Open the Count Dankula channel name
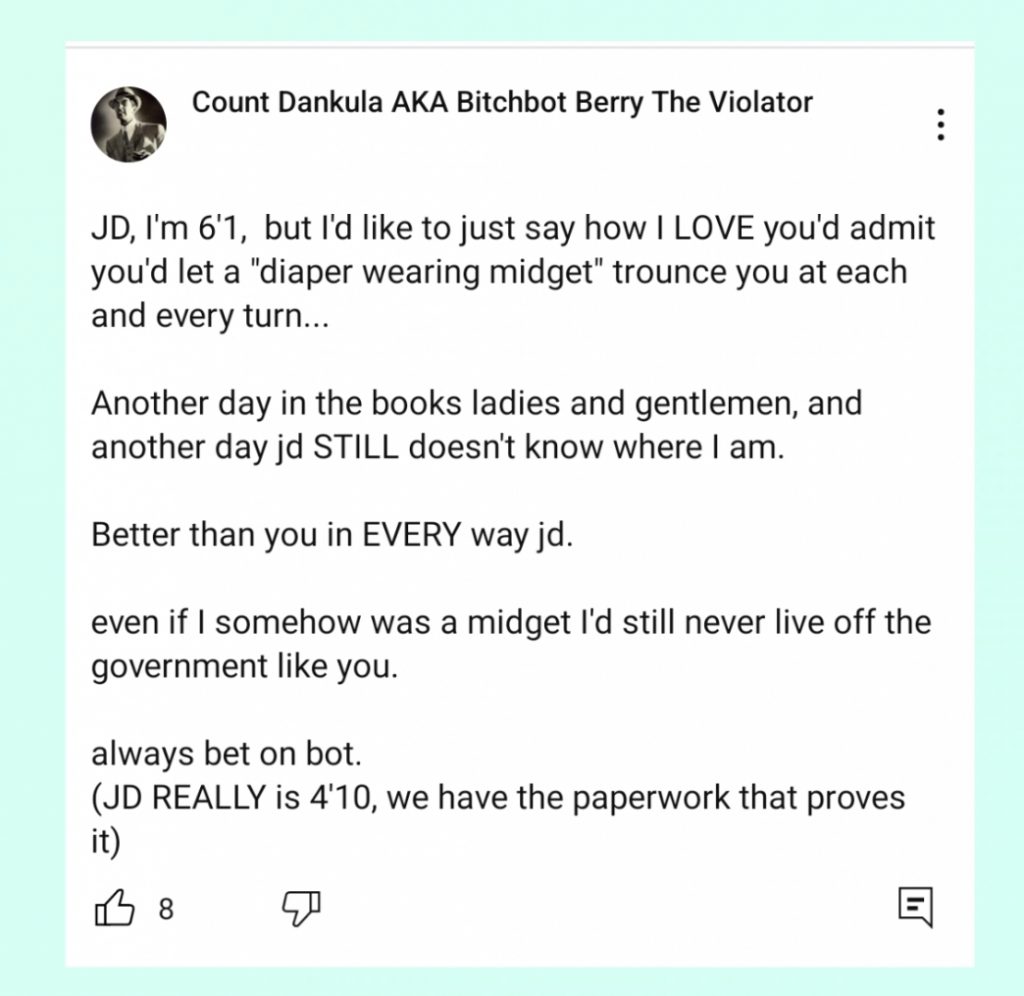This screenshot has height=996, width=1024. click(502, 102)
